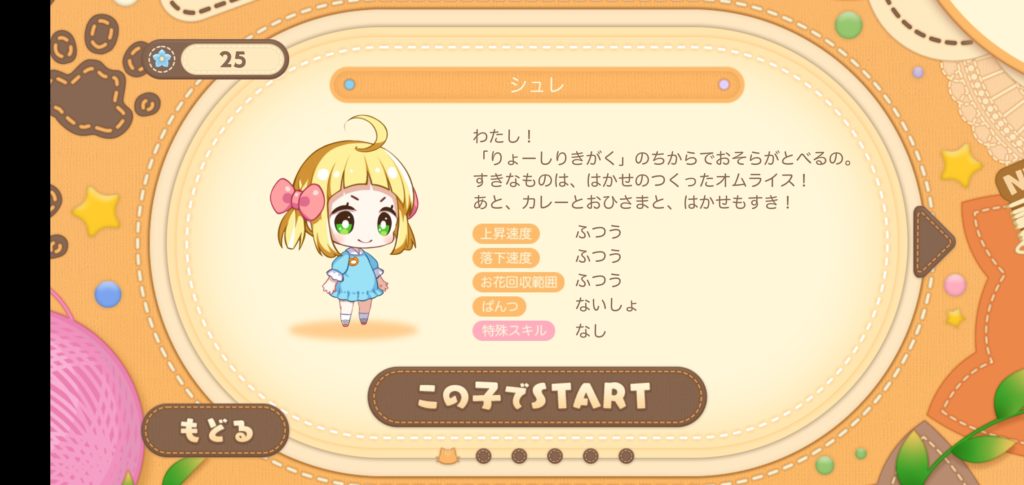The width and height of the screenshot is (1024, 485).
Task: Start the game with この子でSTART
Action: [x=537, y=396]
